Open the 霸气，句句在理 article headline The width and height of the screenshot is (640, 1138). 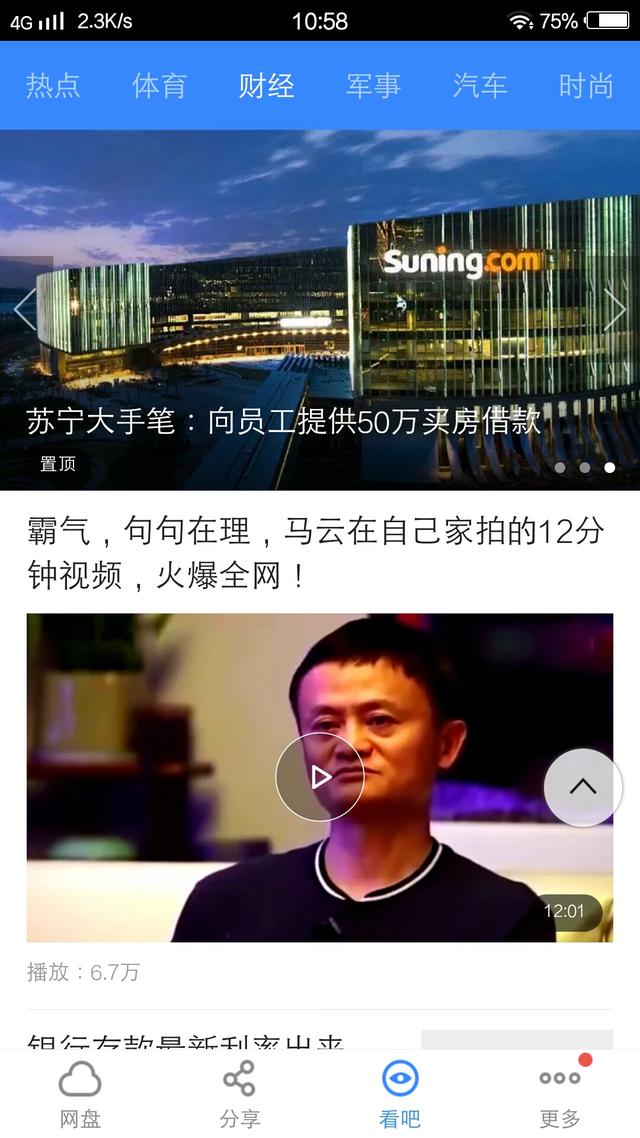click(x=315, y=552)
